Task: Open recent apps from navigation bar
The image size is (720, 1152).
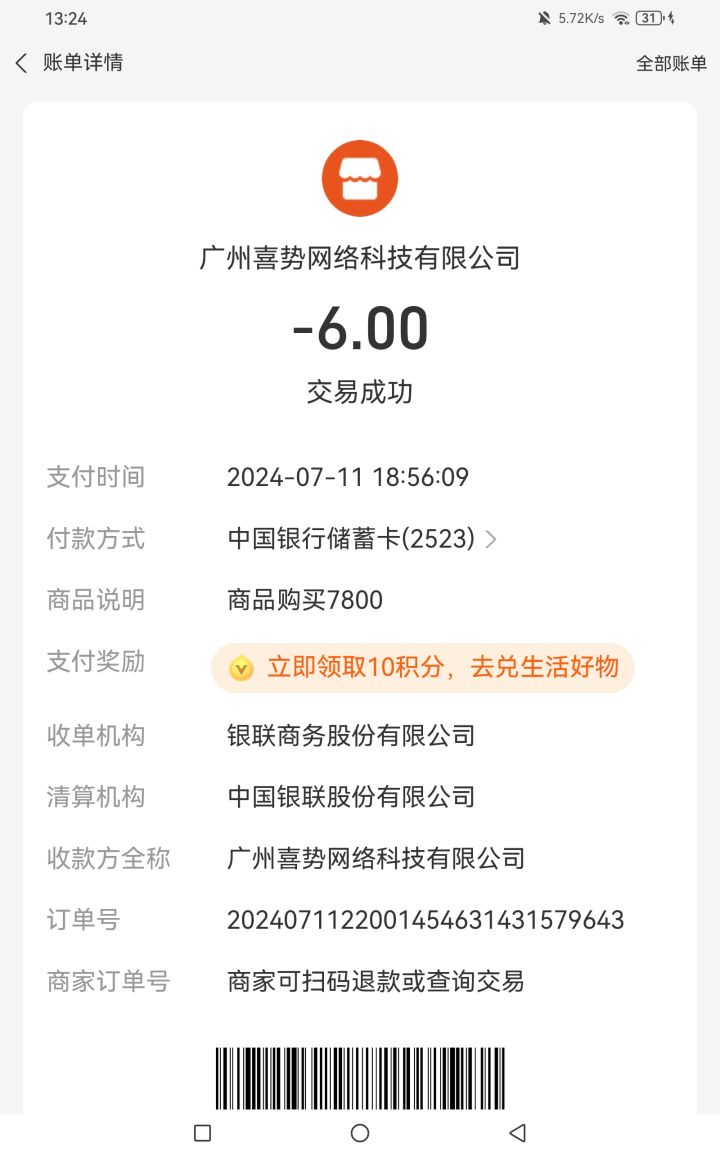Action: click(x=202, y=1133)
